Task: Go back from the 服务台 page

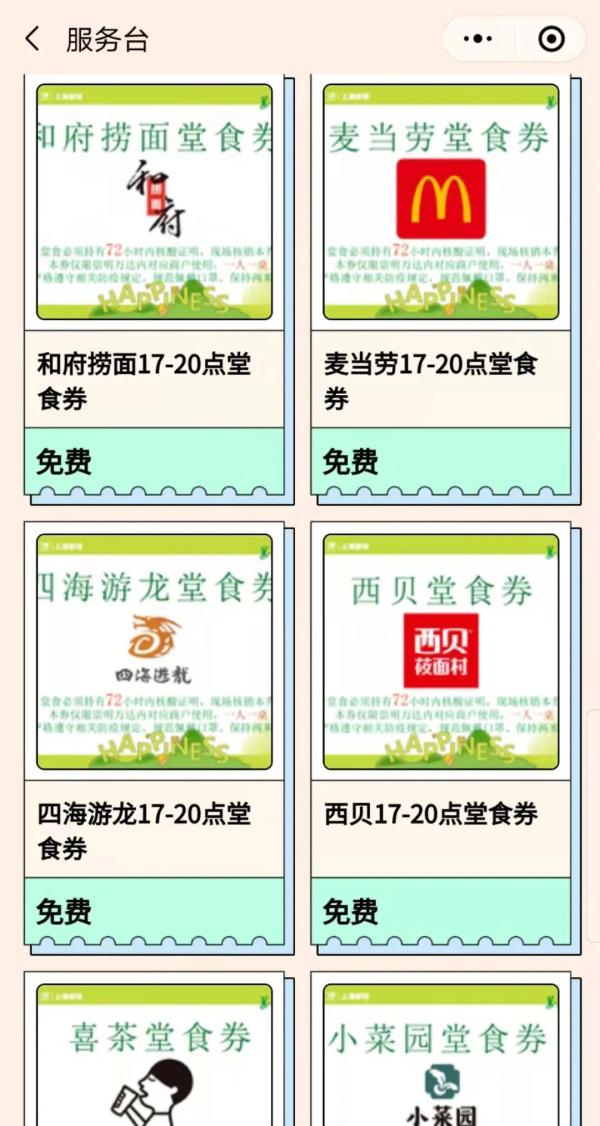Action: click(32, 39)
